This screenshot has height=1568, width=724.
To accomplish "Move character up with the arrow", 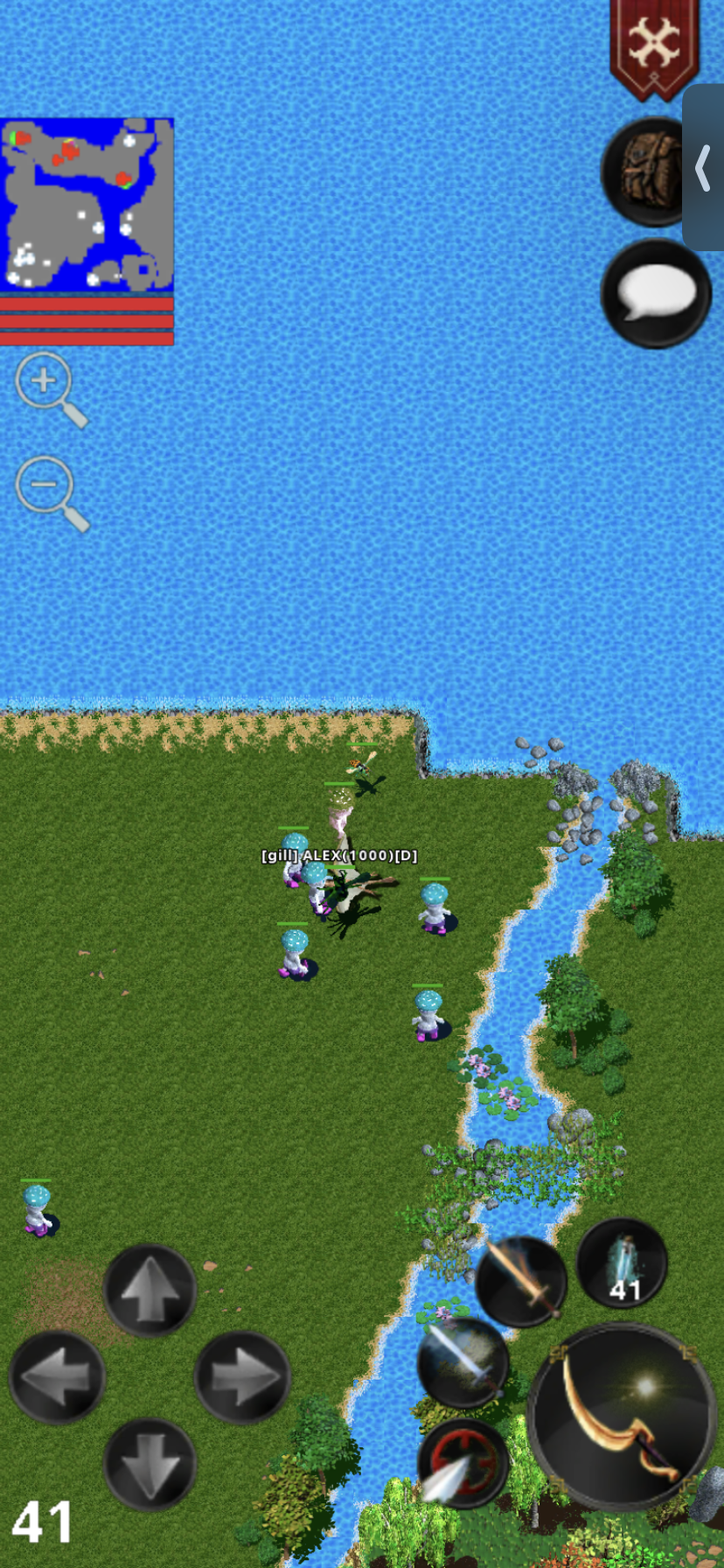I will pos(150,1291).
